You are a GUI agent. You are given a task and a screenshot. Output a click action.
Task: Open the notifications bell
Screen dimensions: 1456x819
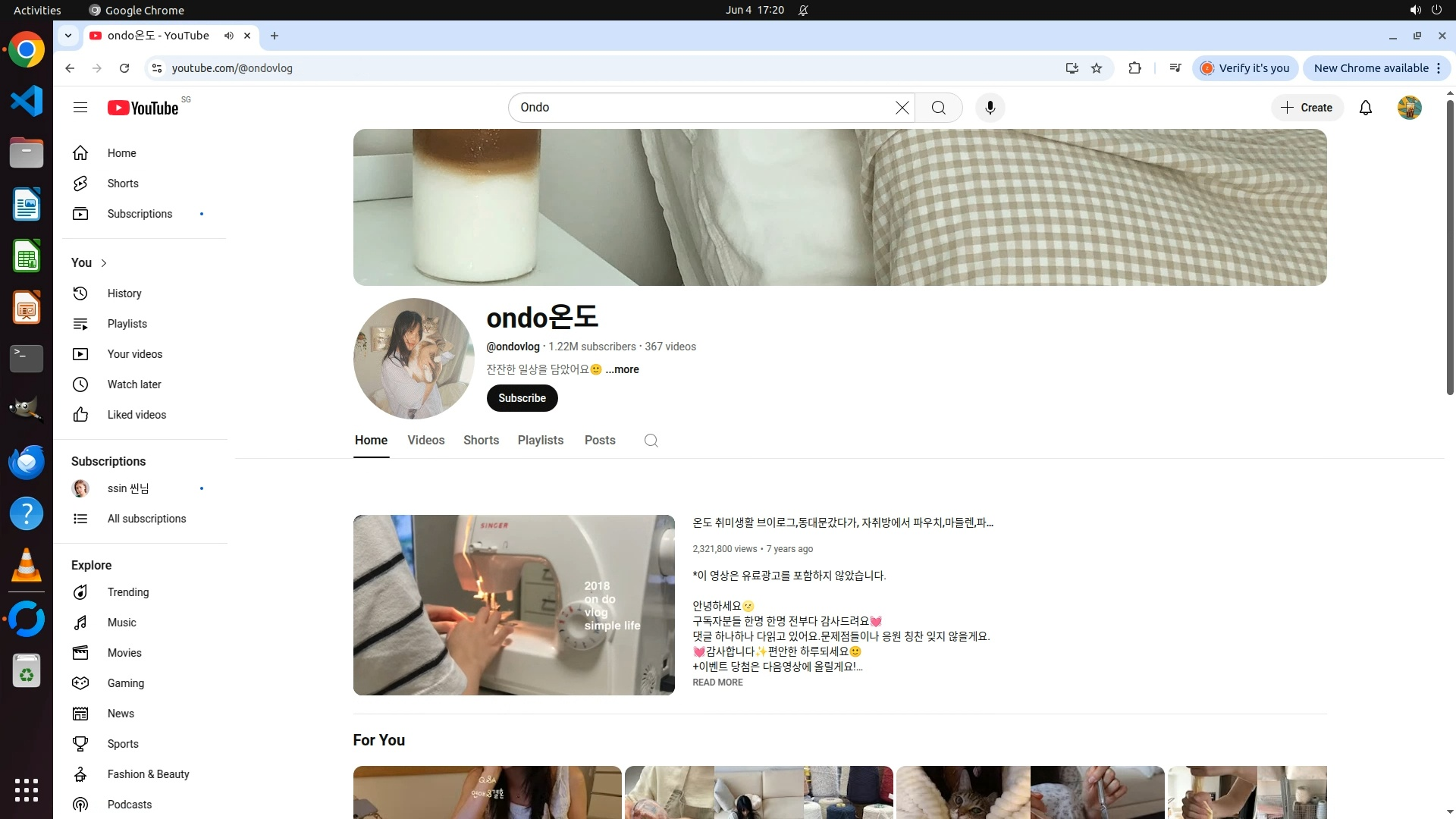pos(1365,108)
